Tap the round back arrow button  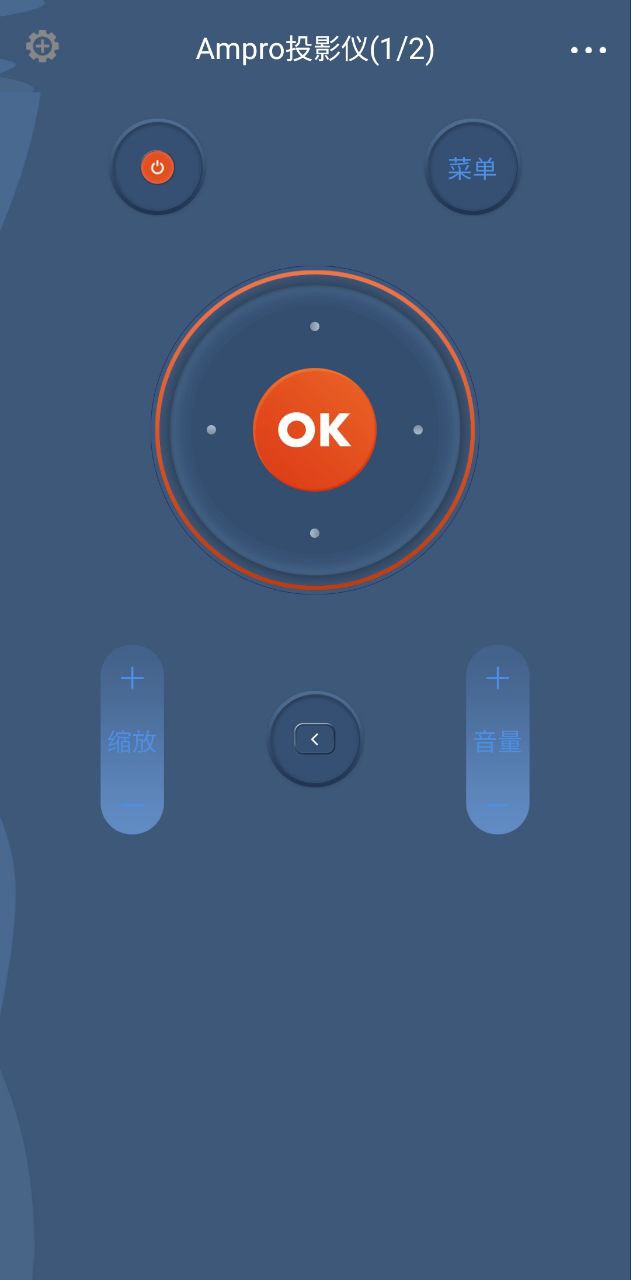pos(315,739)
